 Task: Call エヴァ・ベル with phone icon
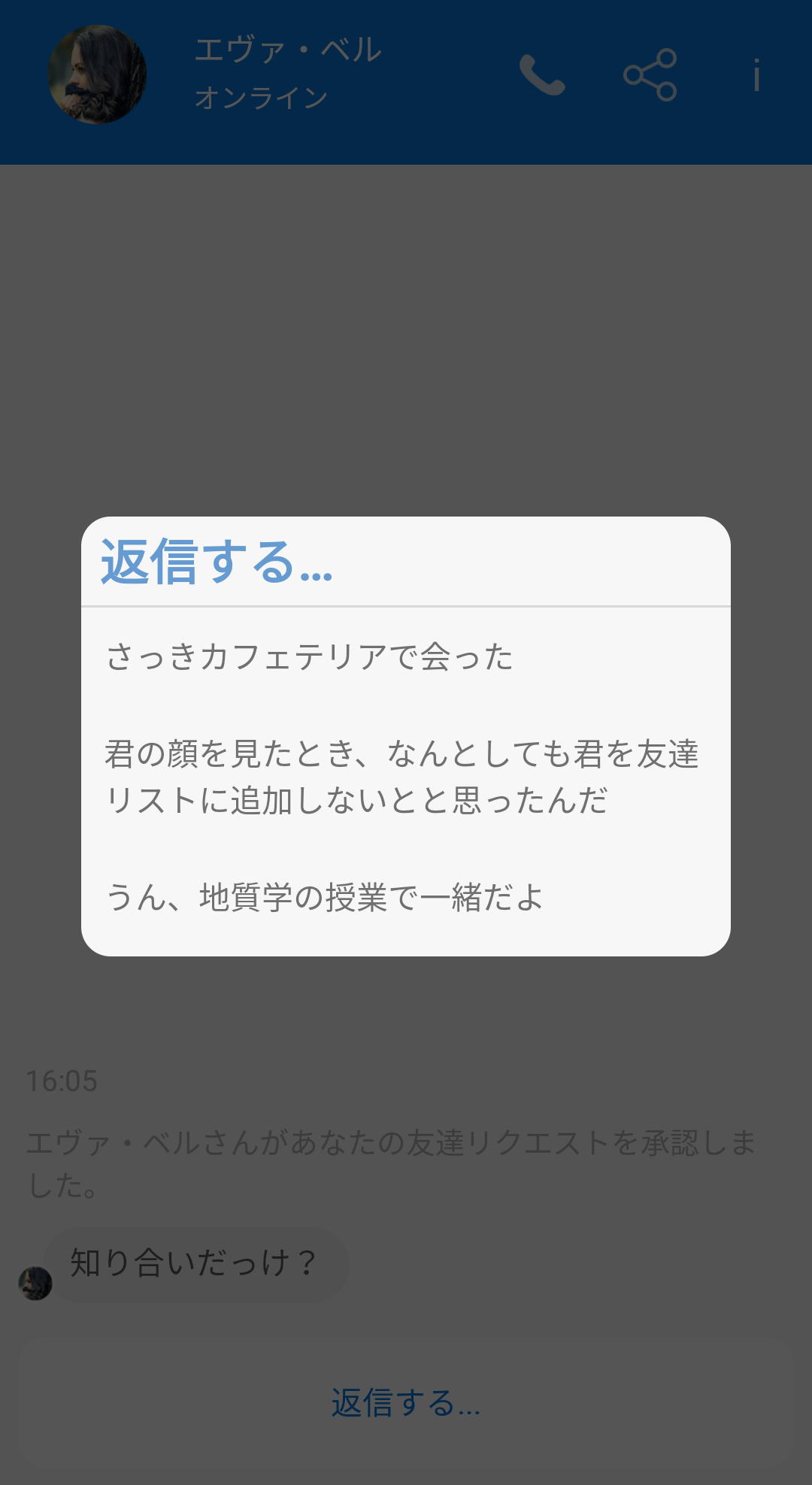[542, 75]
